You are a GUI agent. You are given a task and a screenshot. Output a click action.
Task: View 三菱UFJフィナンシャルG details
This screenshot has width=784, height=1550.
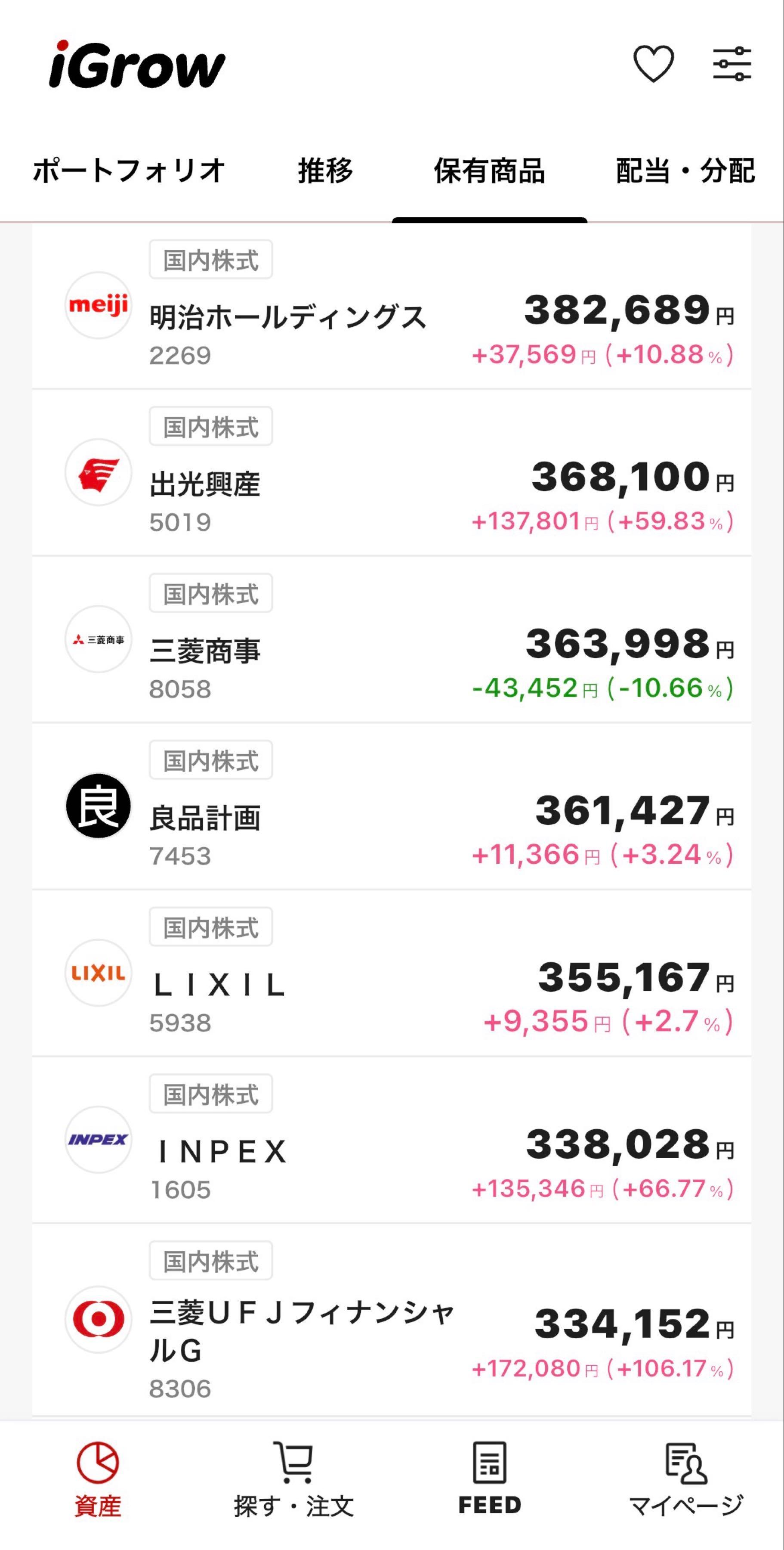click(392, 1320)
